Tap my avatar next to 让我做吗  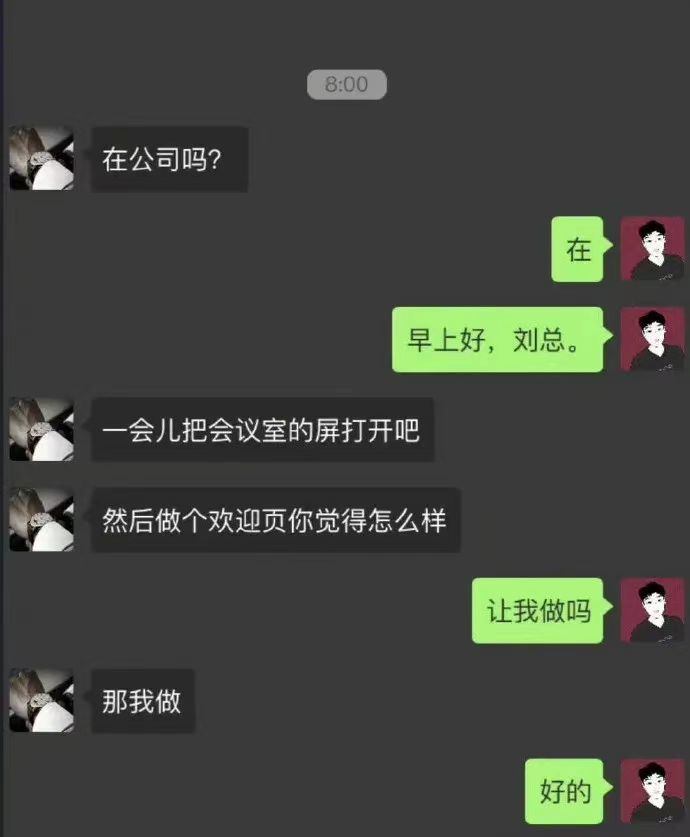pyautogui.click(x=652, y=610)
